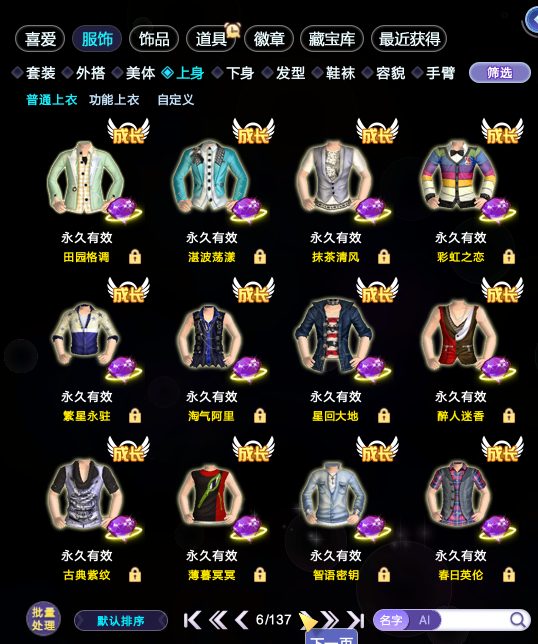Tap the search magnifier icon
Viewport: 538px width, 644px height.
tap(517, 620)
